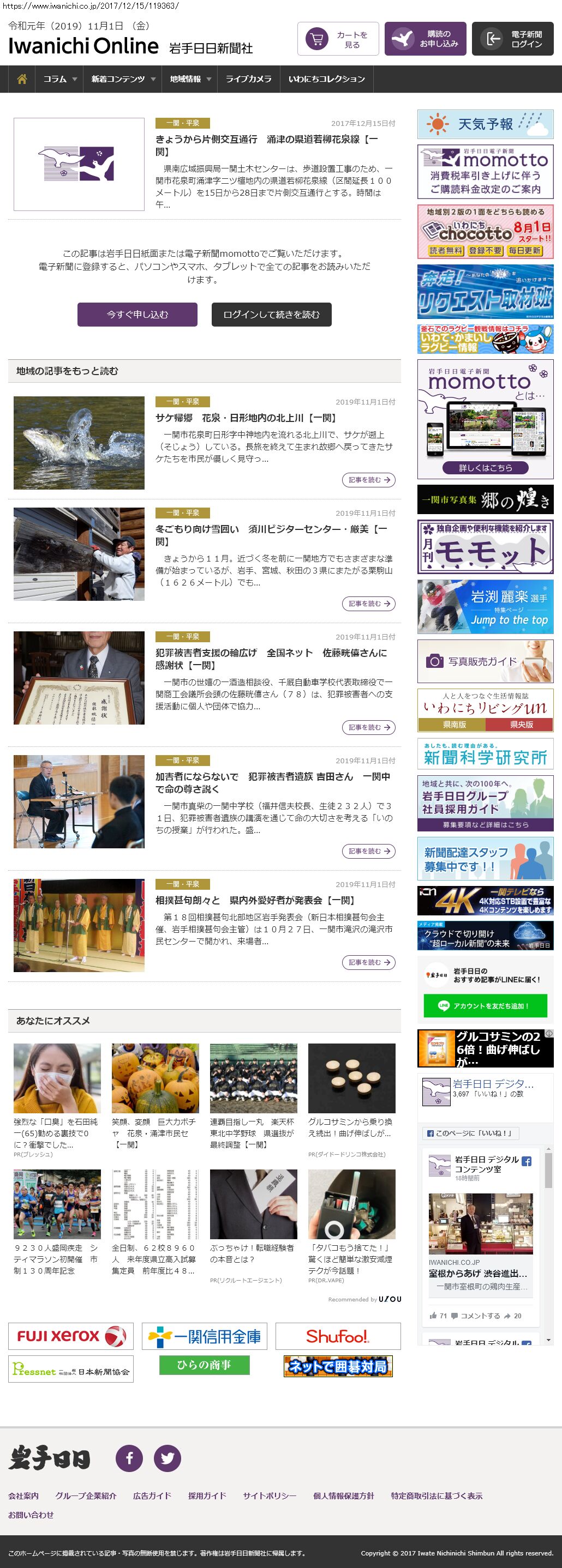Read the サケ帰郷 article via 記事を読む
The width and height of the screenshot is (562, 1568).
pyautogui.click(x=368, y=480)
